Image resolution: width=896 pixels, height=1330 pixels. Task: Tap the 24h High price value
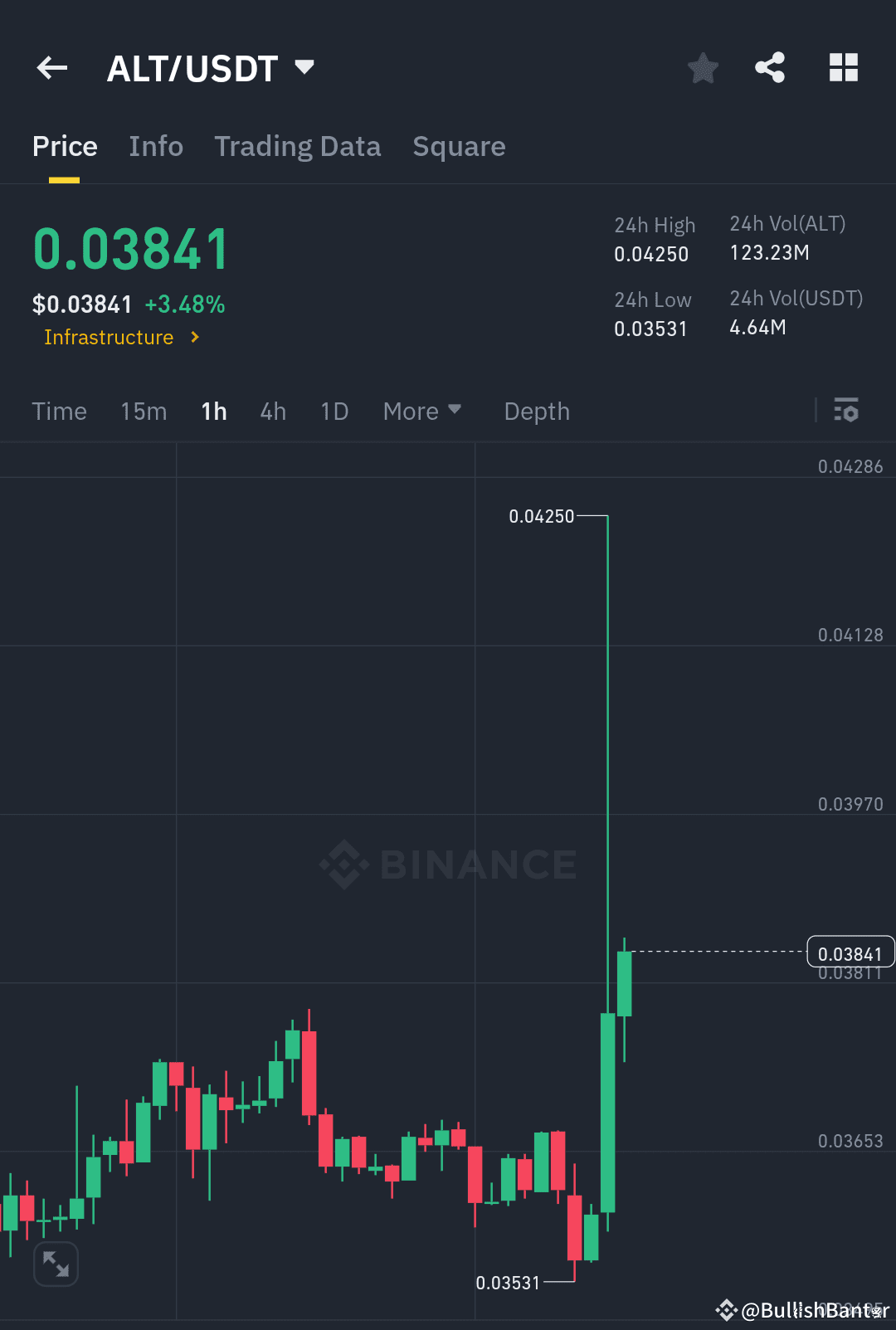[650, 254]
